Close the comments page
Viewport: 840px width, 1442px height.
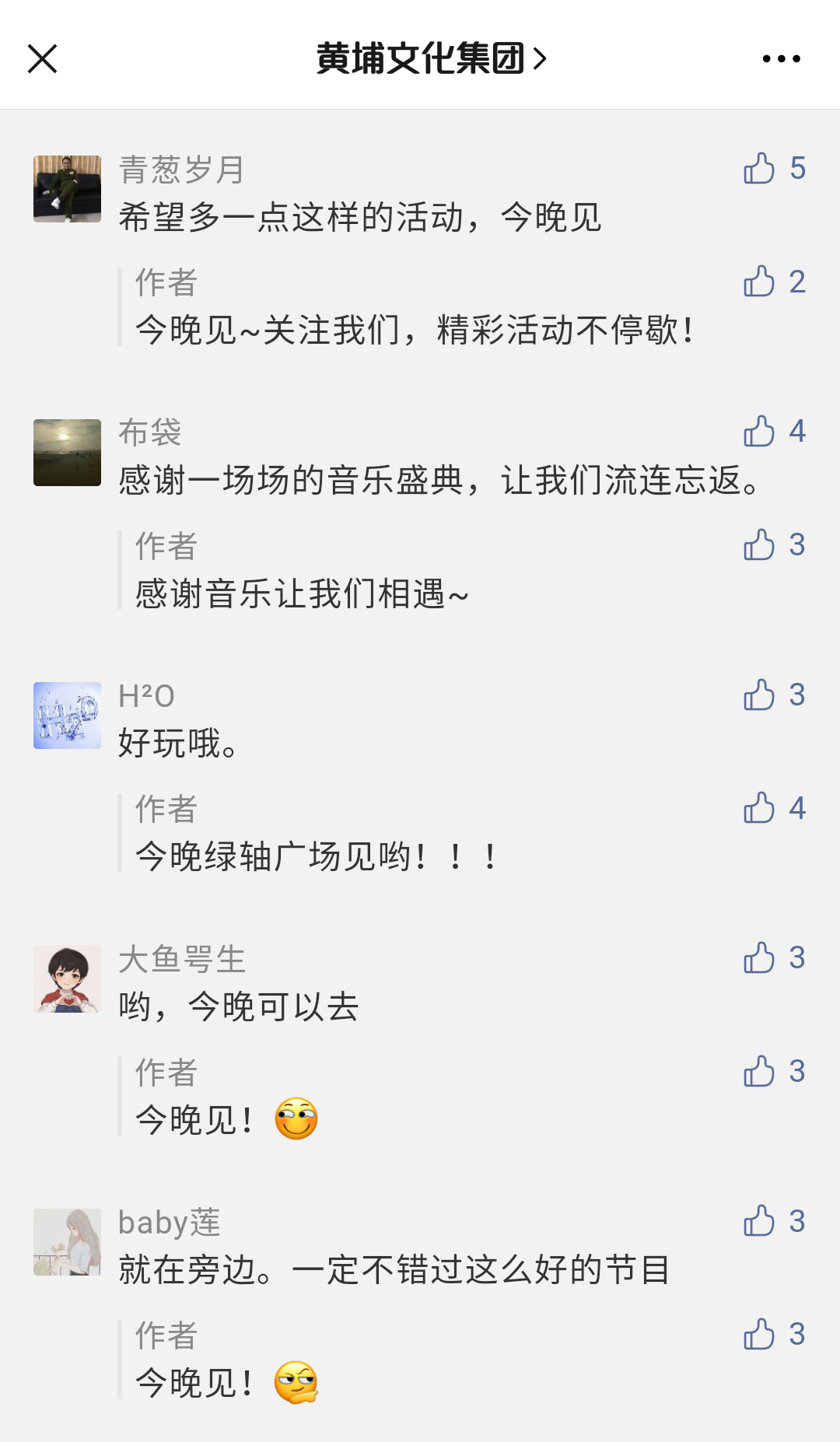point(42,58)
